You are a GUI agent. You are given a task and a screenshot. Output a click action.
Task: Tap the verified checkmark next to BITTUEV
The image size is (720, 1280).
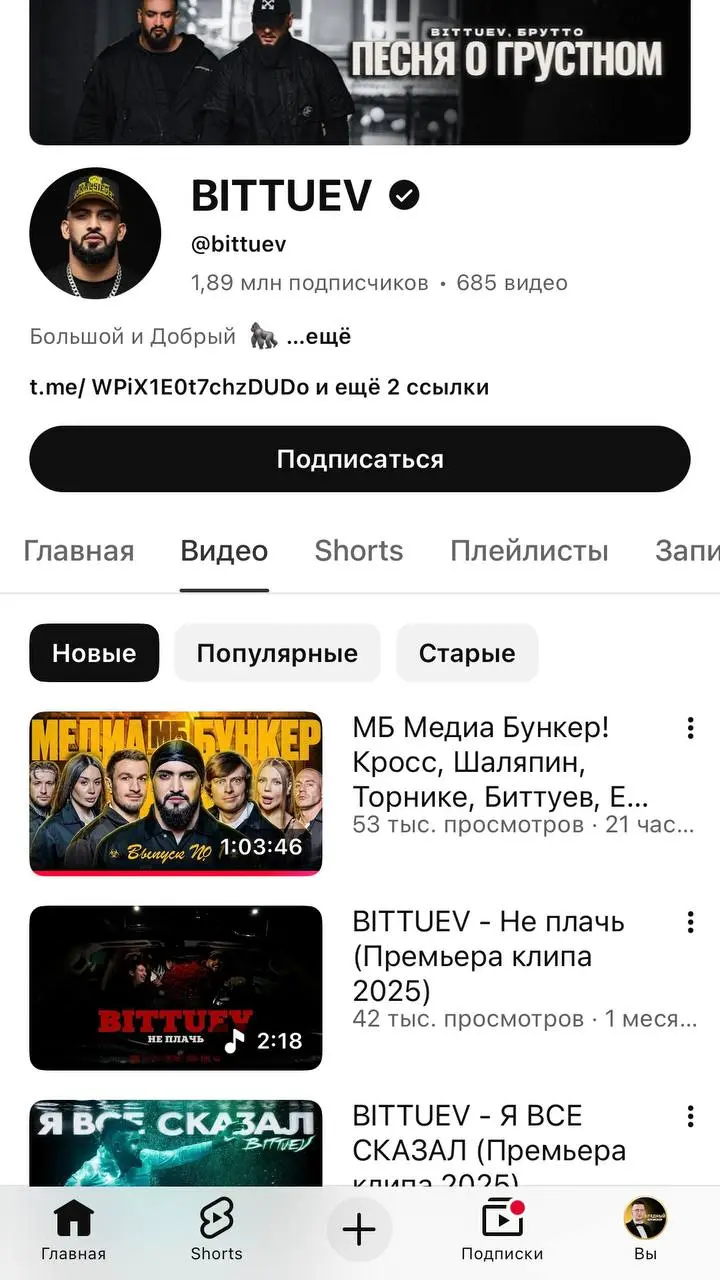(403, 195)
